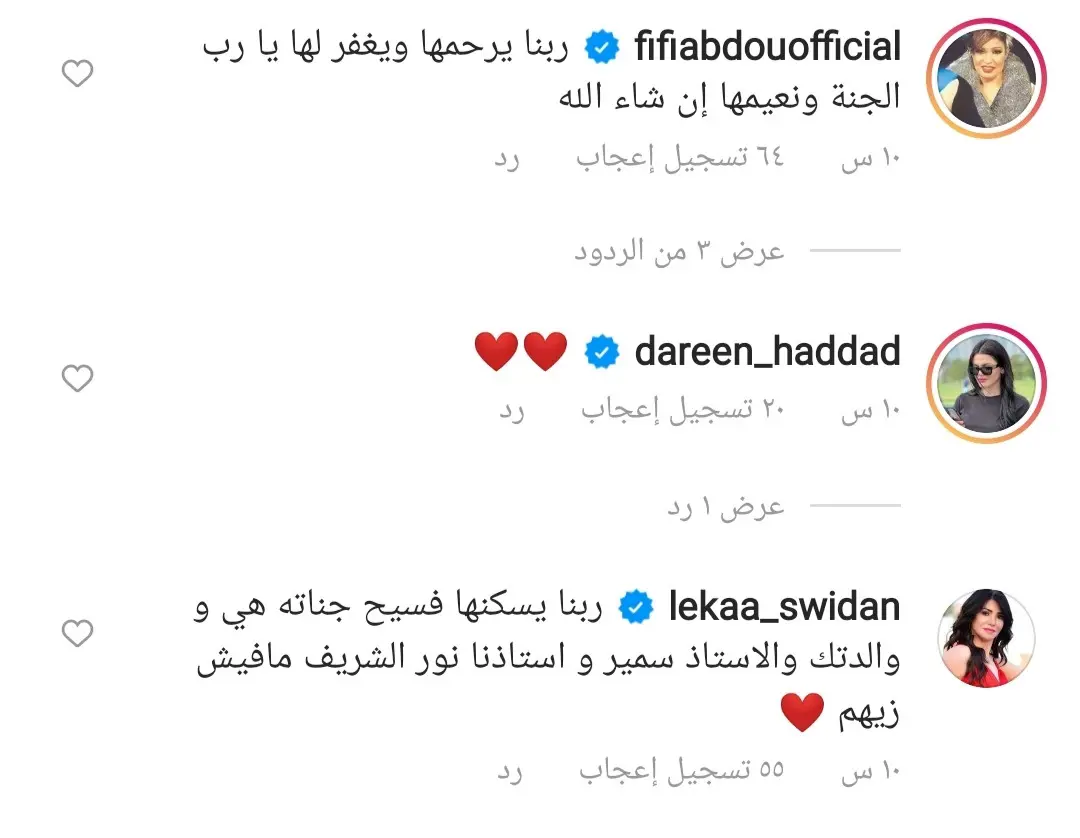Open lekaa_swidan's profile picture
1080x838 pixels.
986,638
